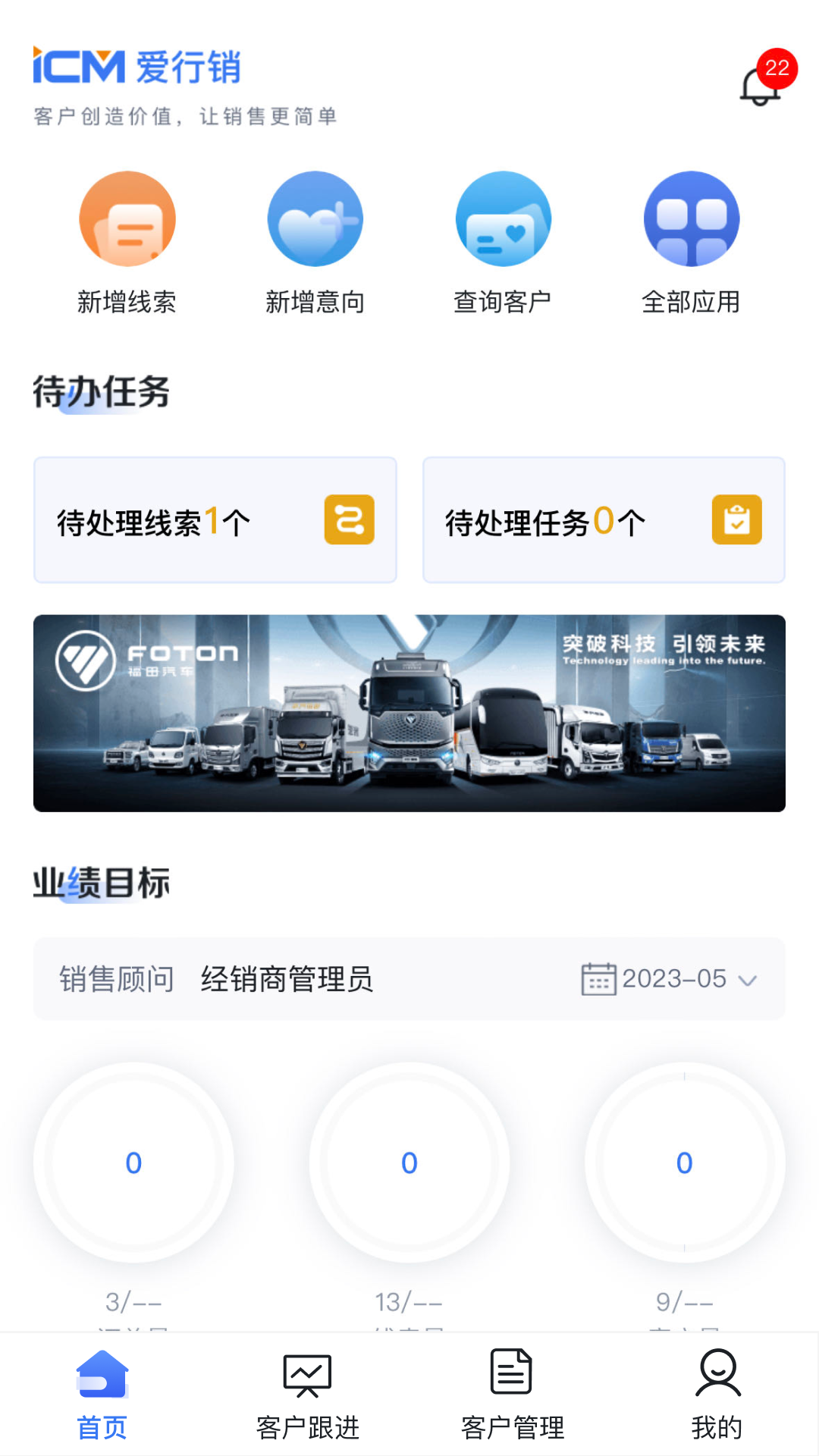Click the calendar icon next to 2023-05

point(598,979)
